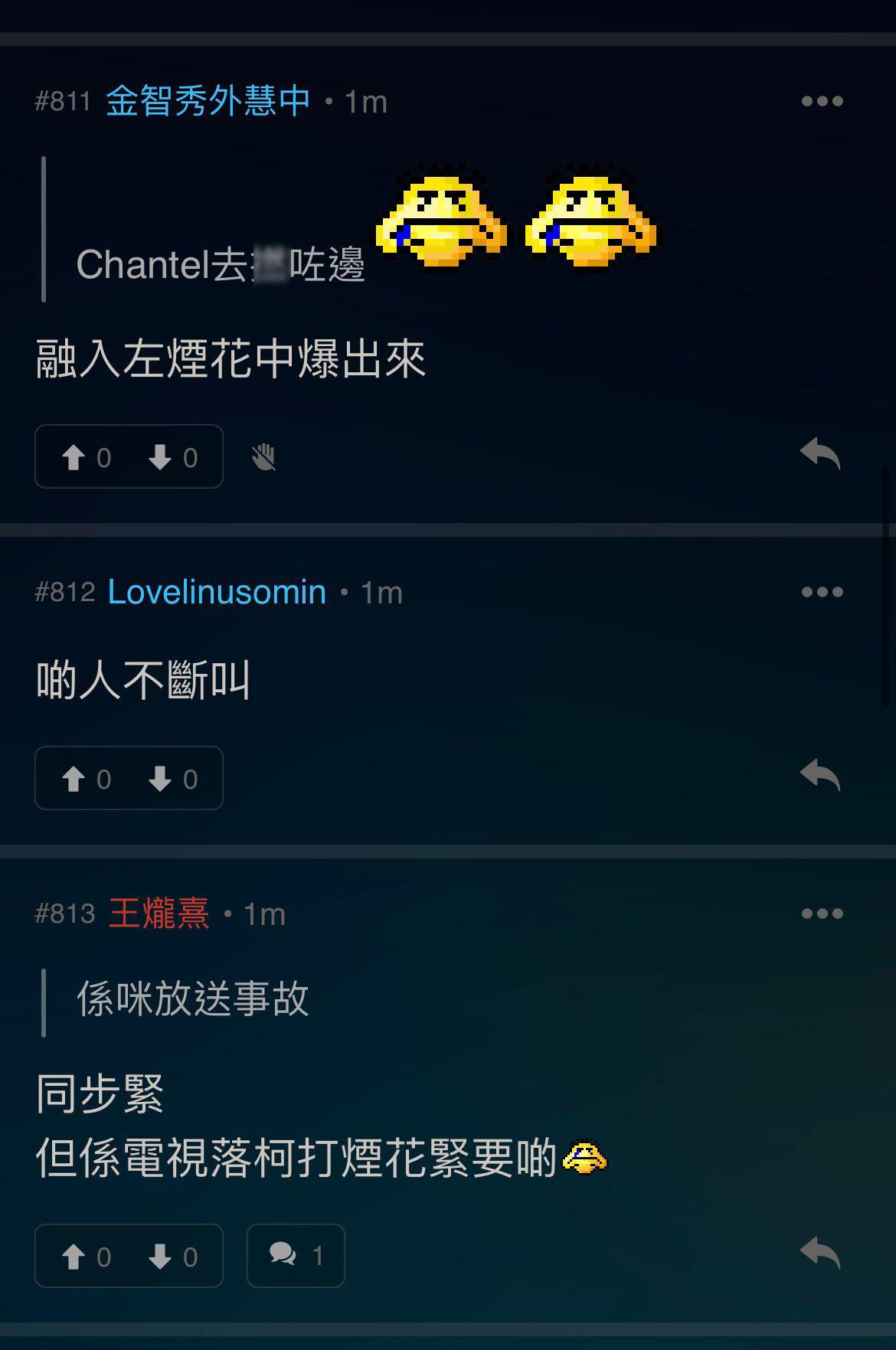Tap the hand icon under post #811

point(263,457)
